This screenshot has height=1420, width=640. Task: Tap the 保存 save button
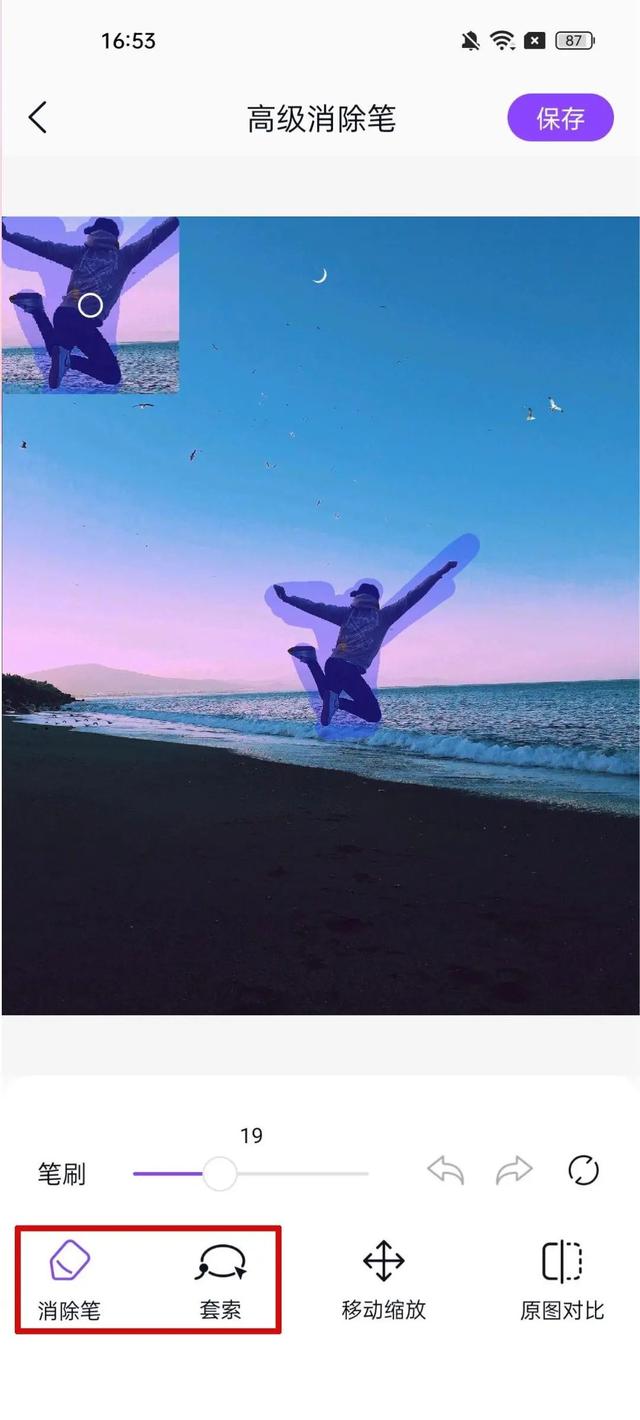pos(560,118)
